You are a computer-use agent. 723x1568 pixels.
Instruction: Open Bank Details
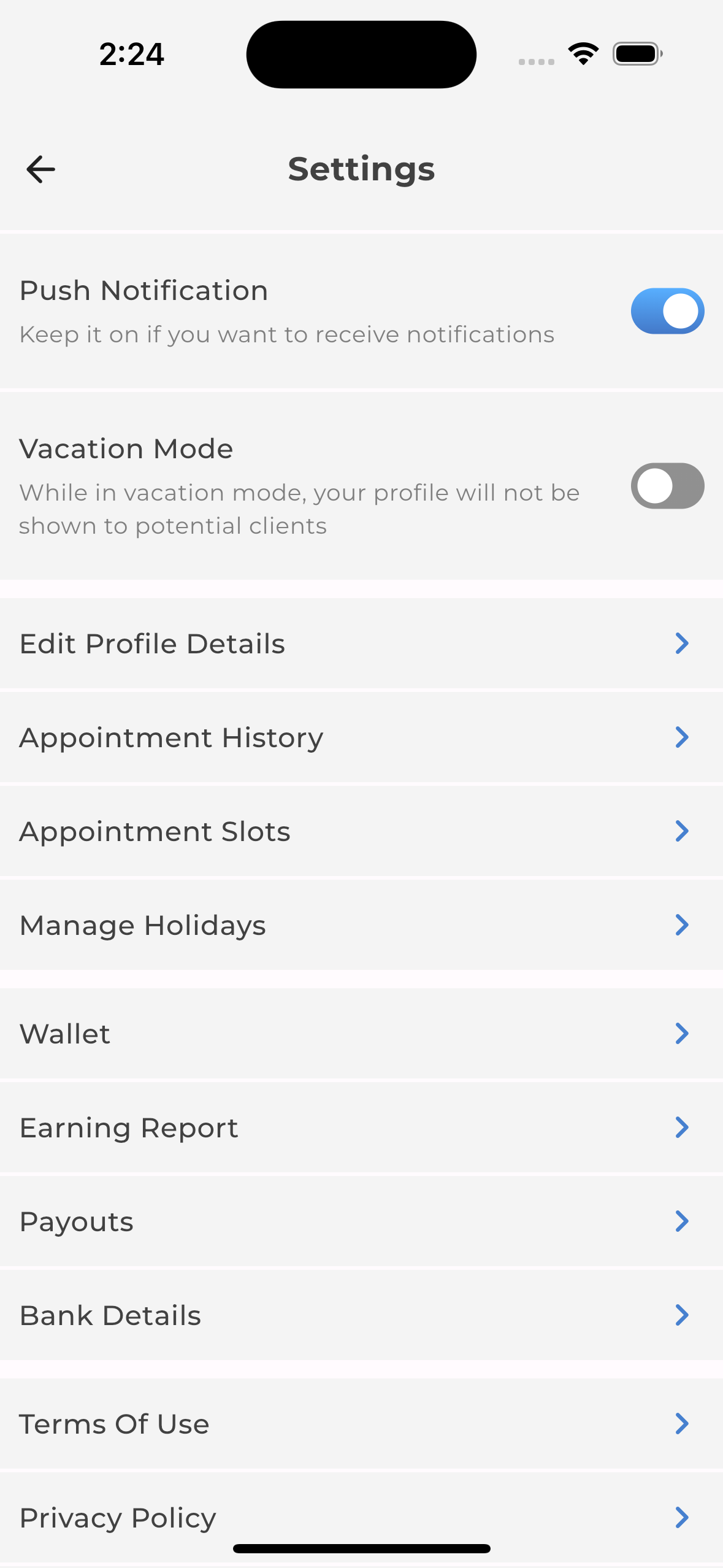pos(361,1315)
